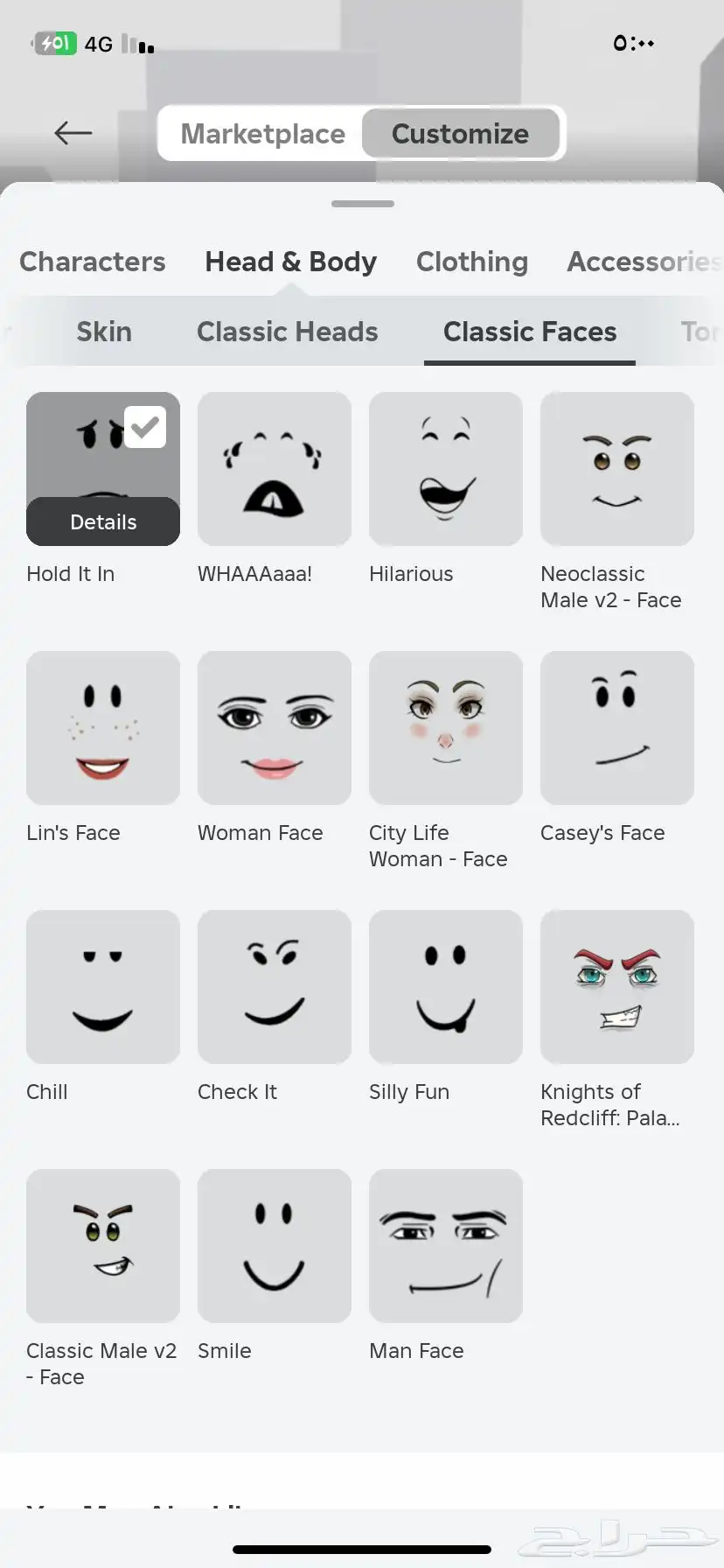Switch to the Marketplace segment
The width and height of the screenshot is (724, 1568).
click(262, 134)
